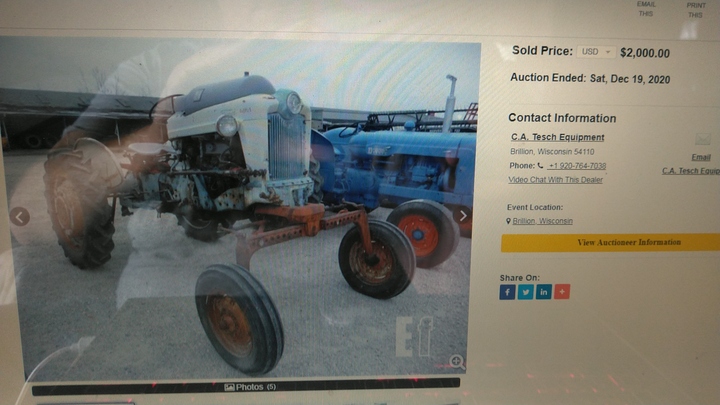
Task: Zoom into the tractor photo with magnifier
Action: pyautogui.click(x=457, y=362)
